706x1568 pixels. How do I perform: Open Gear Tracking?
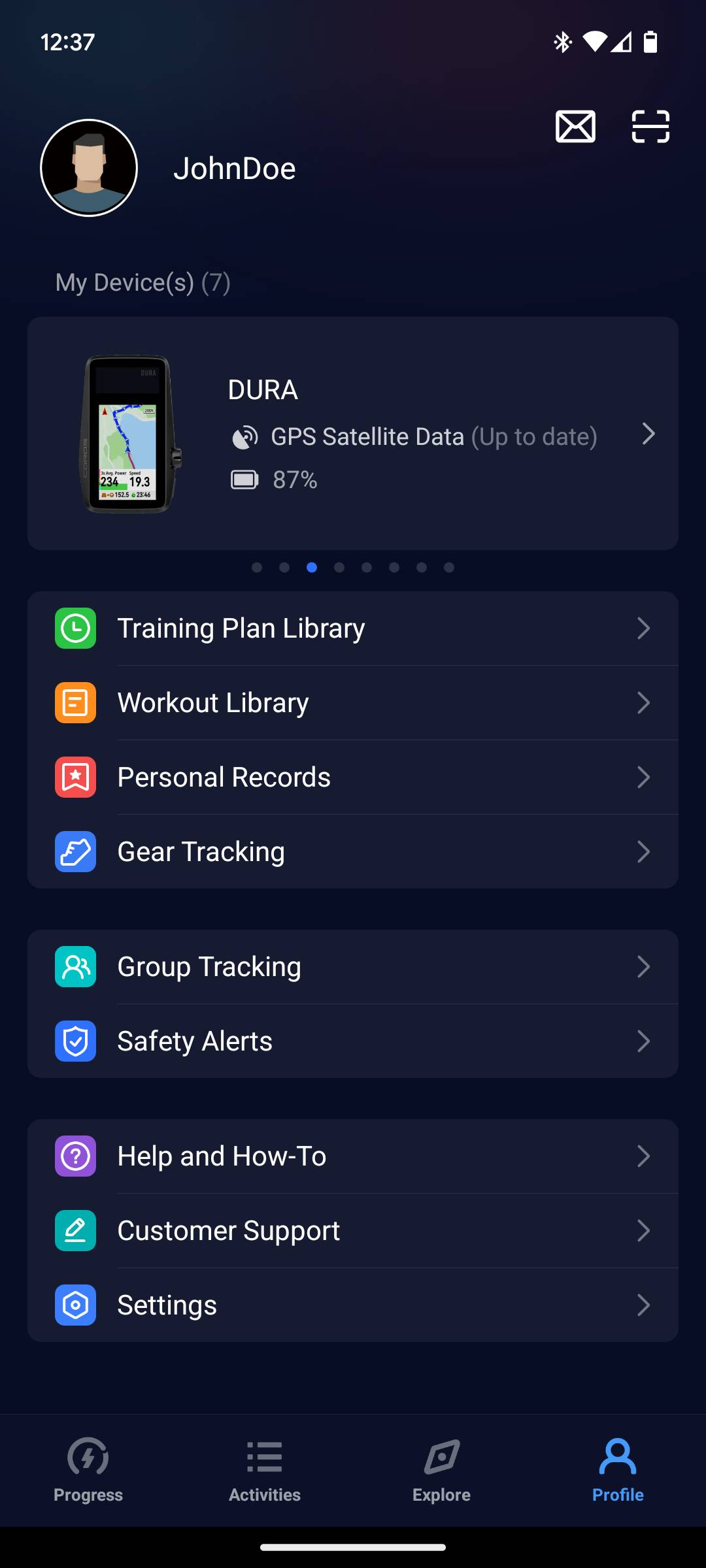coord(353,852)
